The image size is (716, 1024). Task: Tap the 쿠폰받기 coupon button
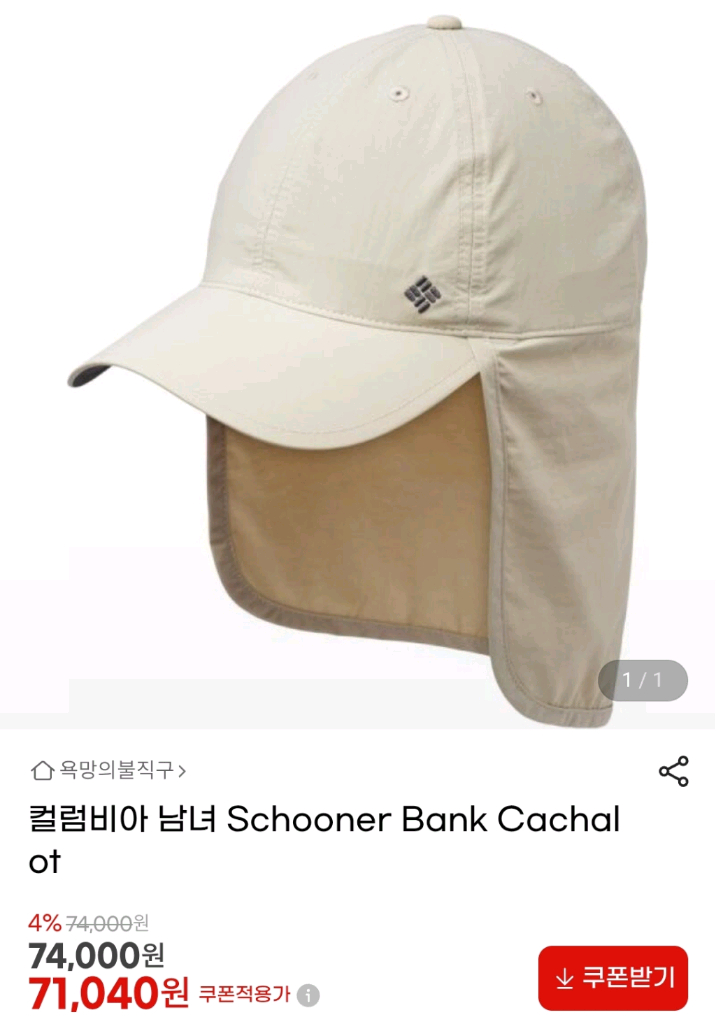(612, 977)
